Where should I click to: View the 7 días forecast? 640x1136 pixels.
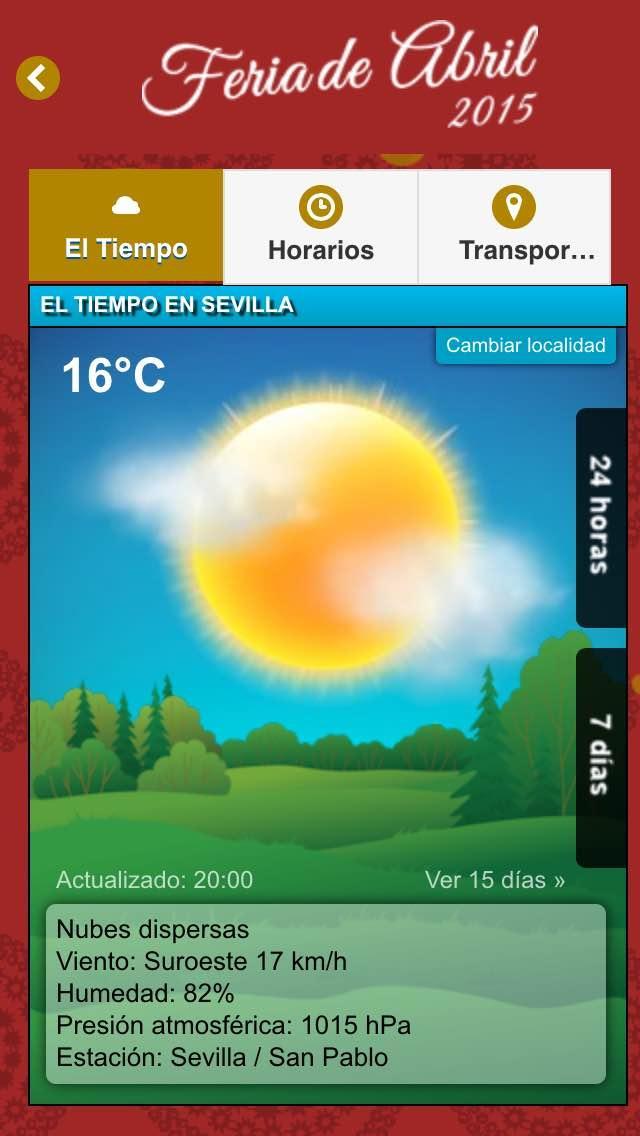[x=600, y=756]
